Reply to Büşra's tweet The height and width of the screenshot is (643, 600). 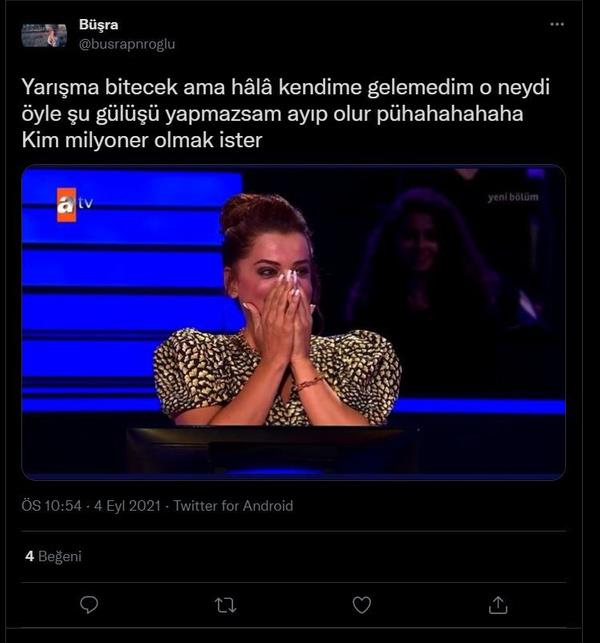click(x=89, y=604)
